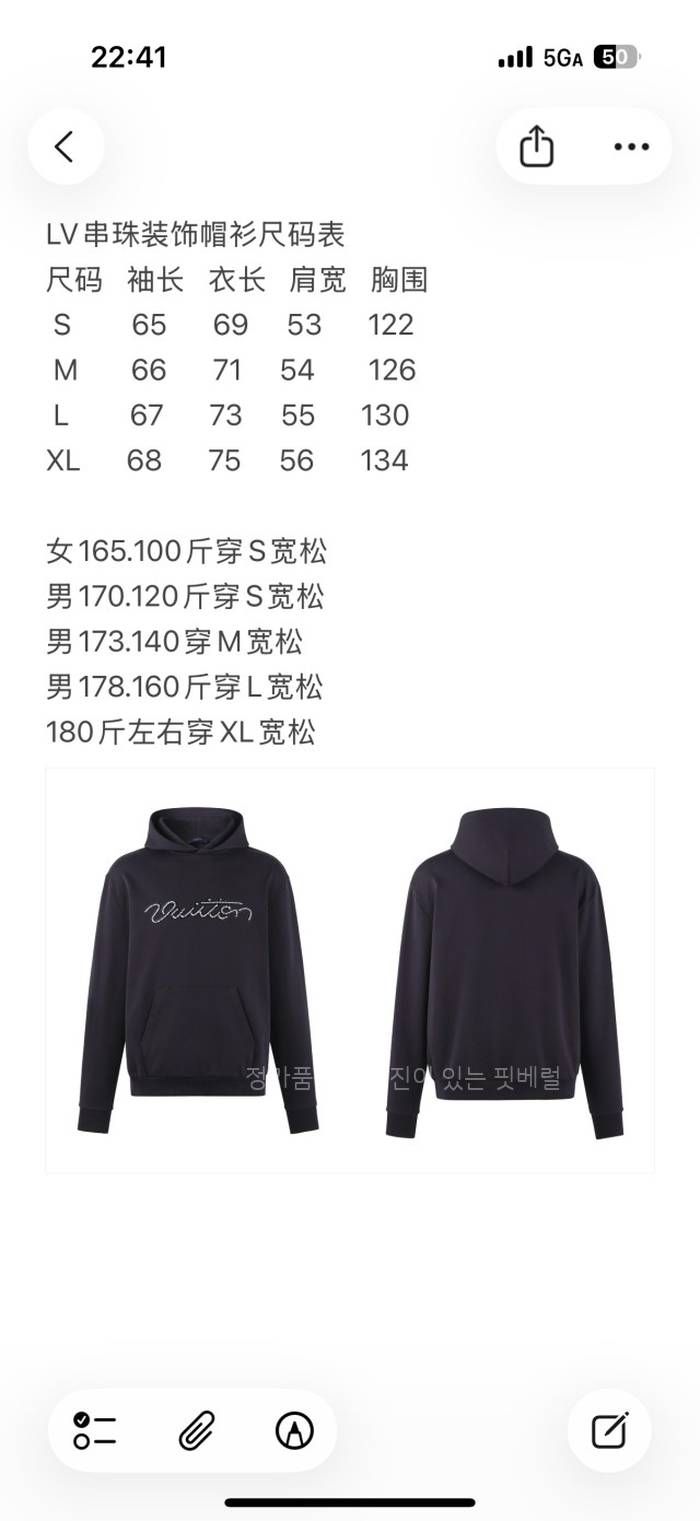
Task: Attach a file with the paperclip
Action: pyautogui.click(x=197, y=1431)
